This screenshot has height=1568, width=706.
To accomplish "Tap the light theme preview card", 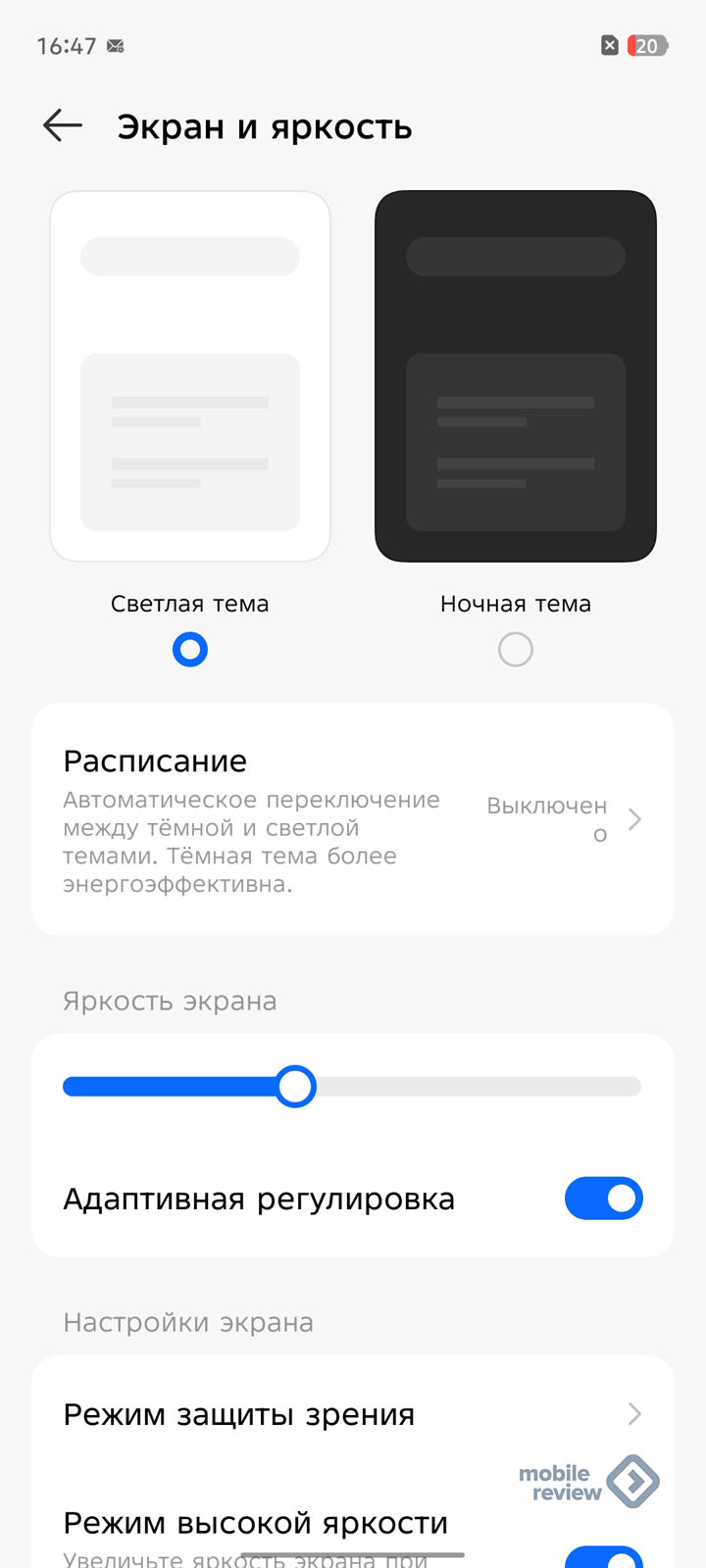I will [190, 376].
